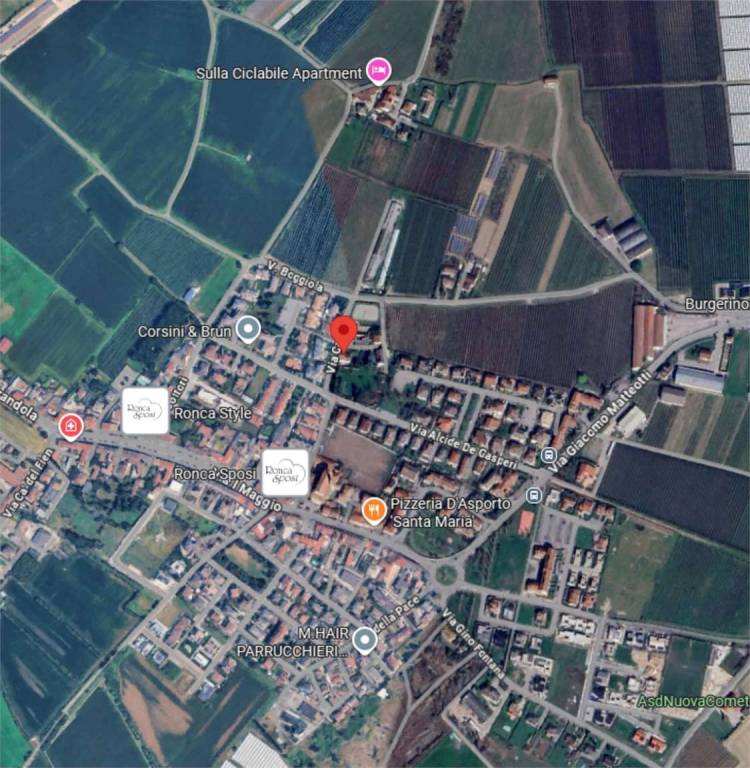This screenshot has height=768, width=750.
Task: Tap the red dropped location pin
Action: tap(343, 333)
